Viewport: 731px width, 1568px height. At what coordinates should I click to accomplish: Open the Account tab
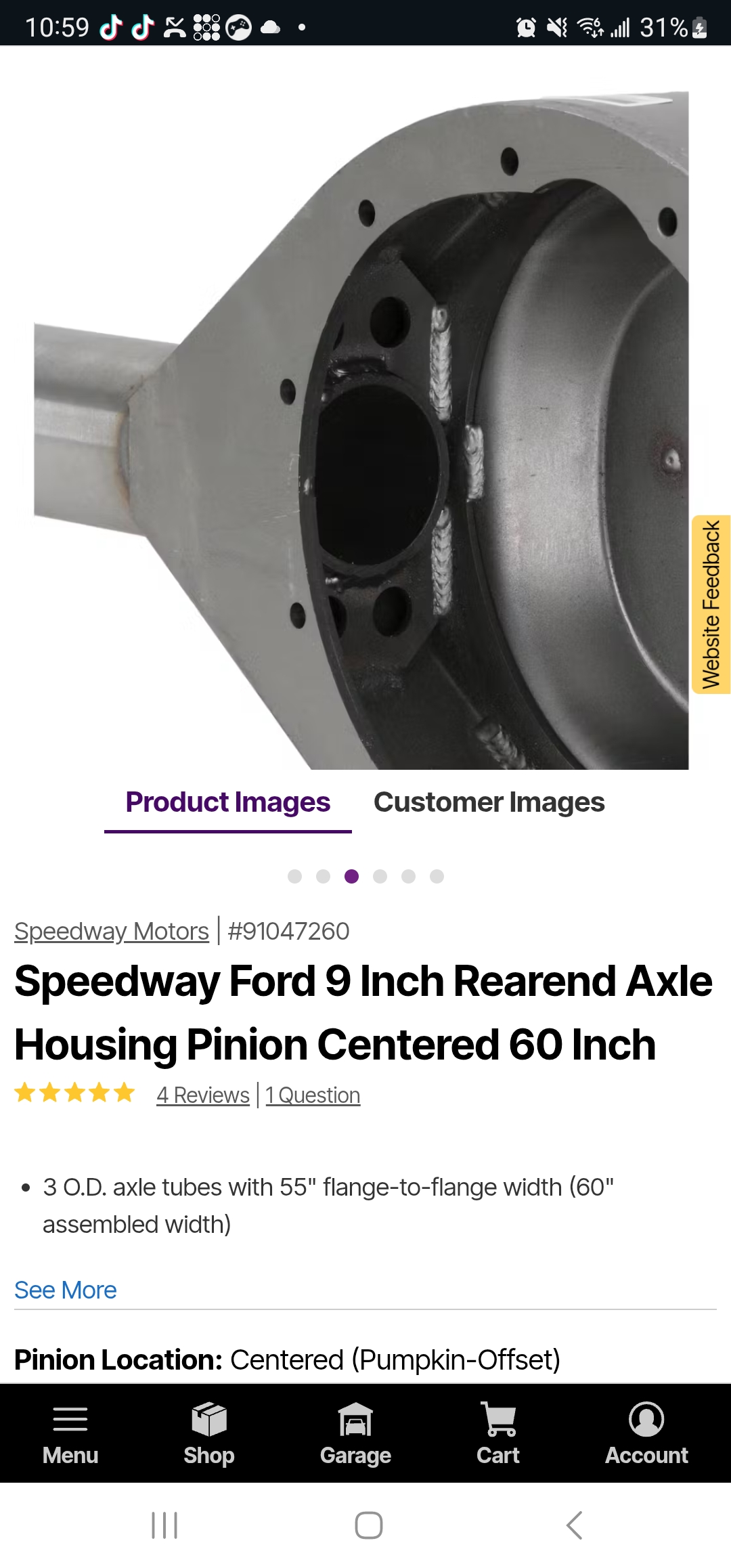click(646, 1433)
